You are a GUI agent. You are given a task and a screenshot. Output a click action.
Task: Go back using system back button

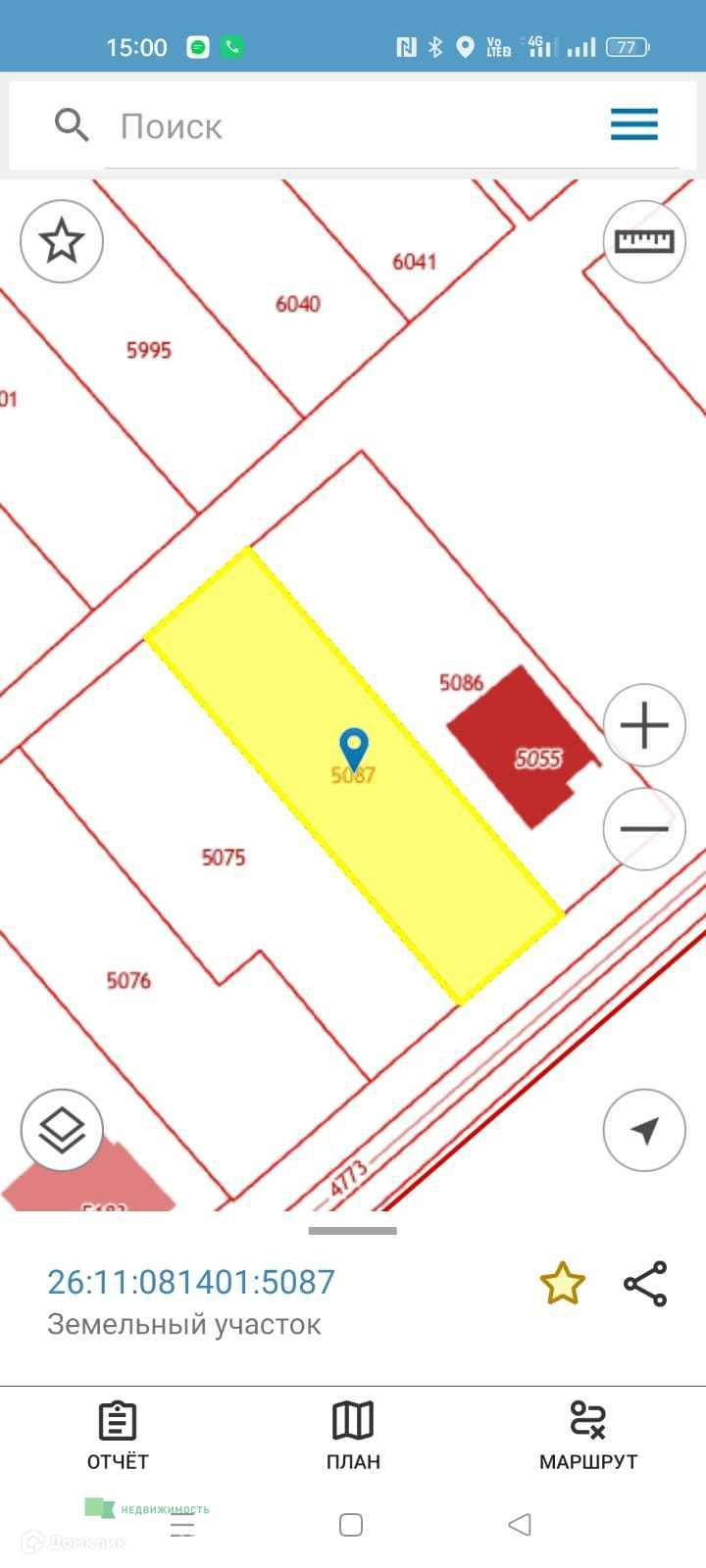coord(520,1524)
